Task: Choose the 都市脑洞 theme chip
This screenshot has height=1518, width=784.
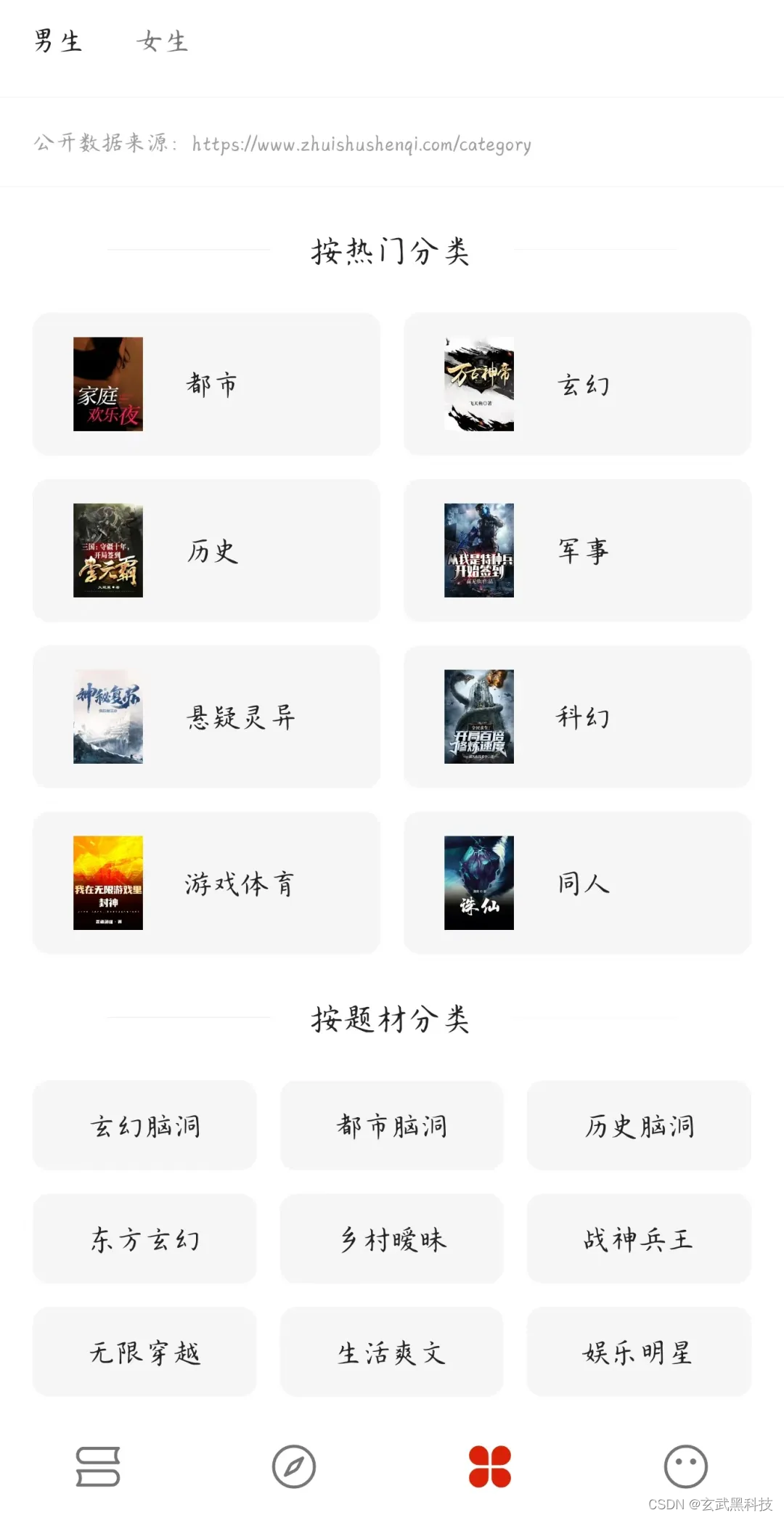Action: [x=391, y=1125]
